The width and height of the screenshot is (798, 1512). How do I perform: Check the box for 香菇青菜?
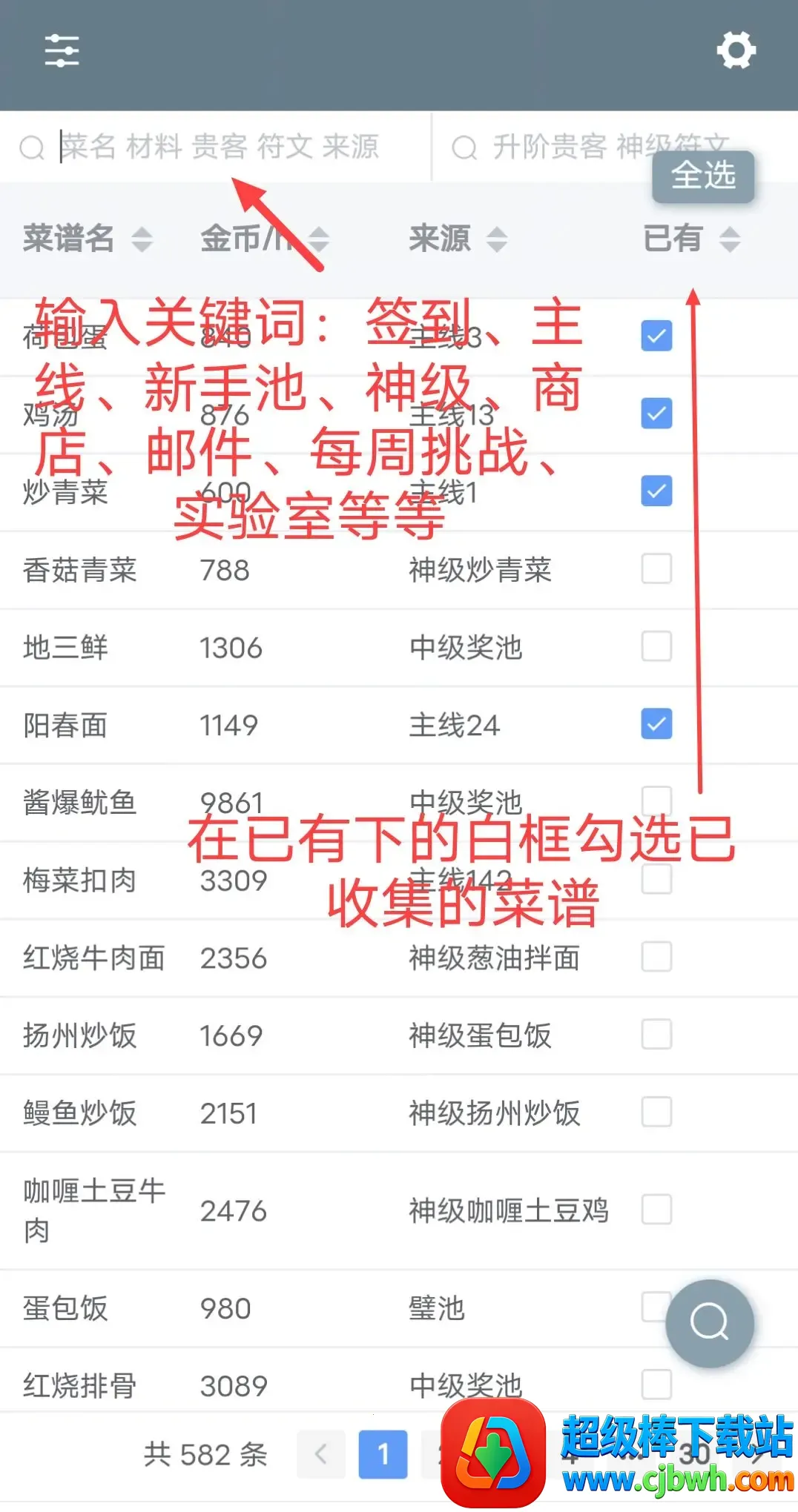point(656,568)
